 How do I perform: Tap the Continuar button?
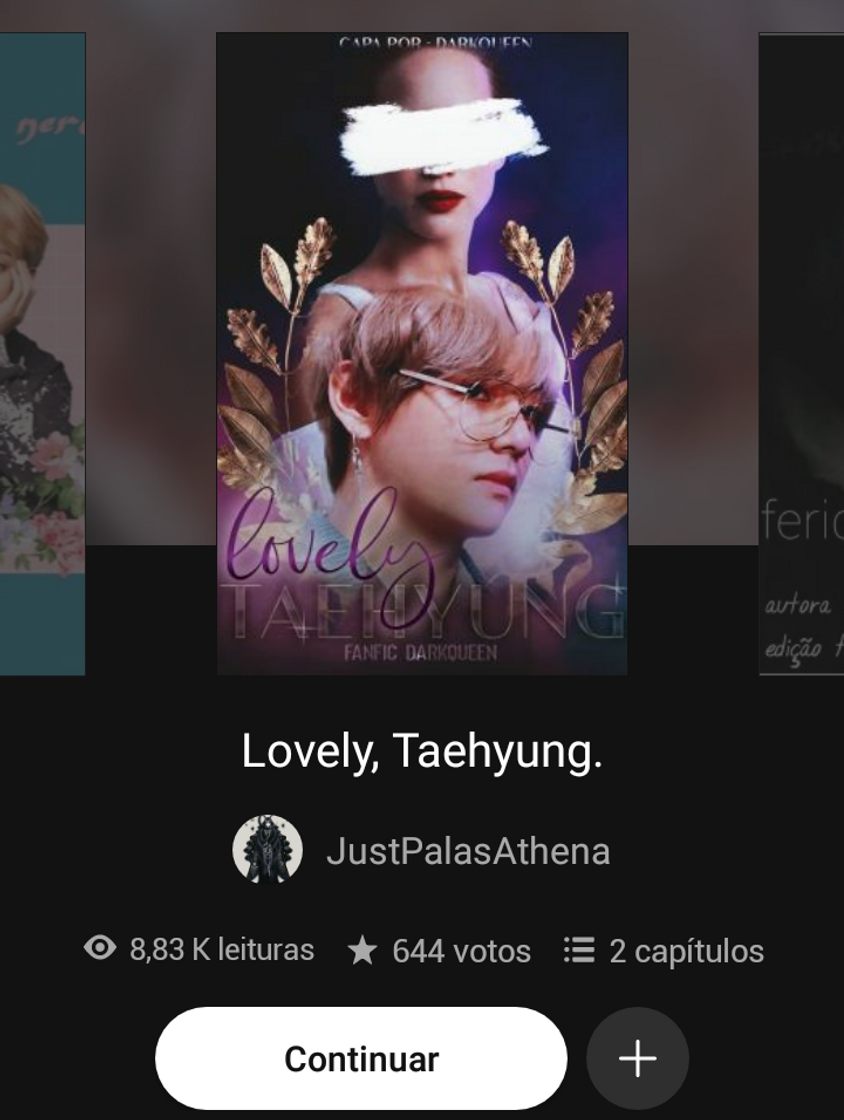point(361,1058)
